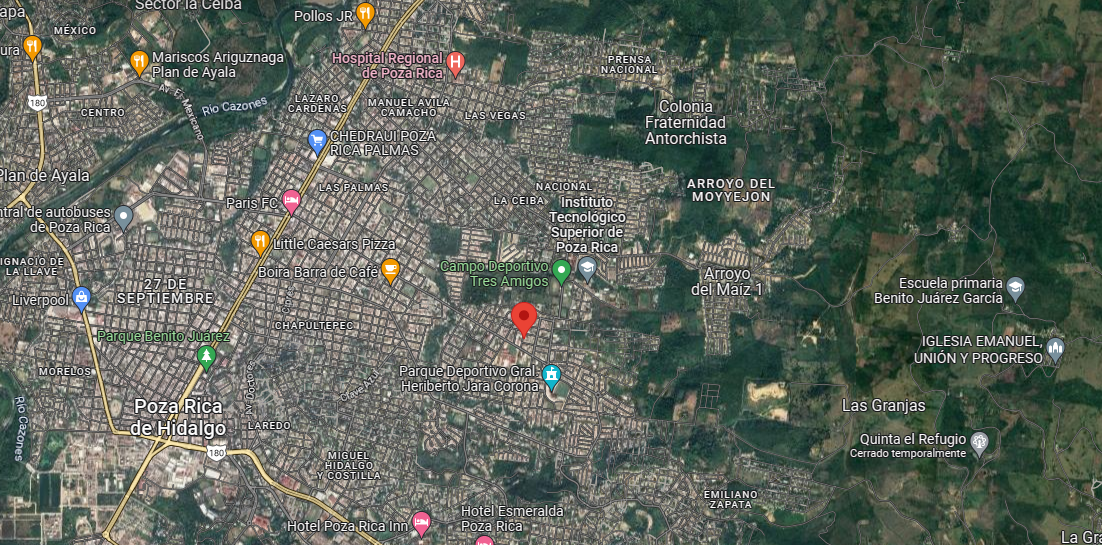The width and height of the screenshot is (1102, 545).
Task: Open Iglesia Emanuel Unión y Progreso marker
Action: tap(1055, 349)
